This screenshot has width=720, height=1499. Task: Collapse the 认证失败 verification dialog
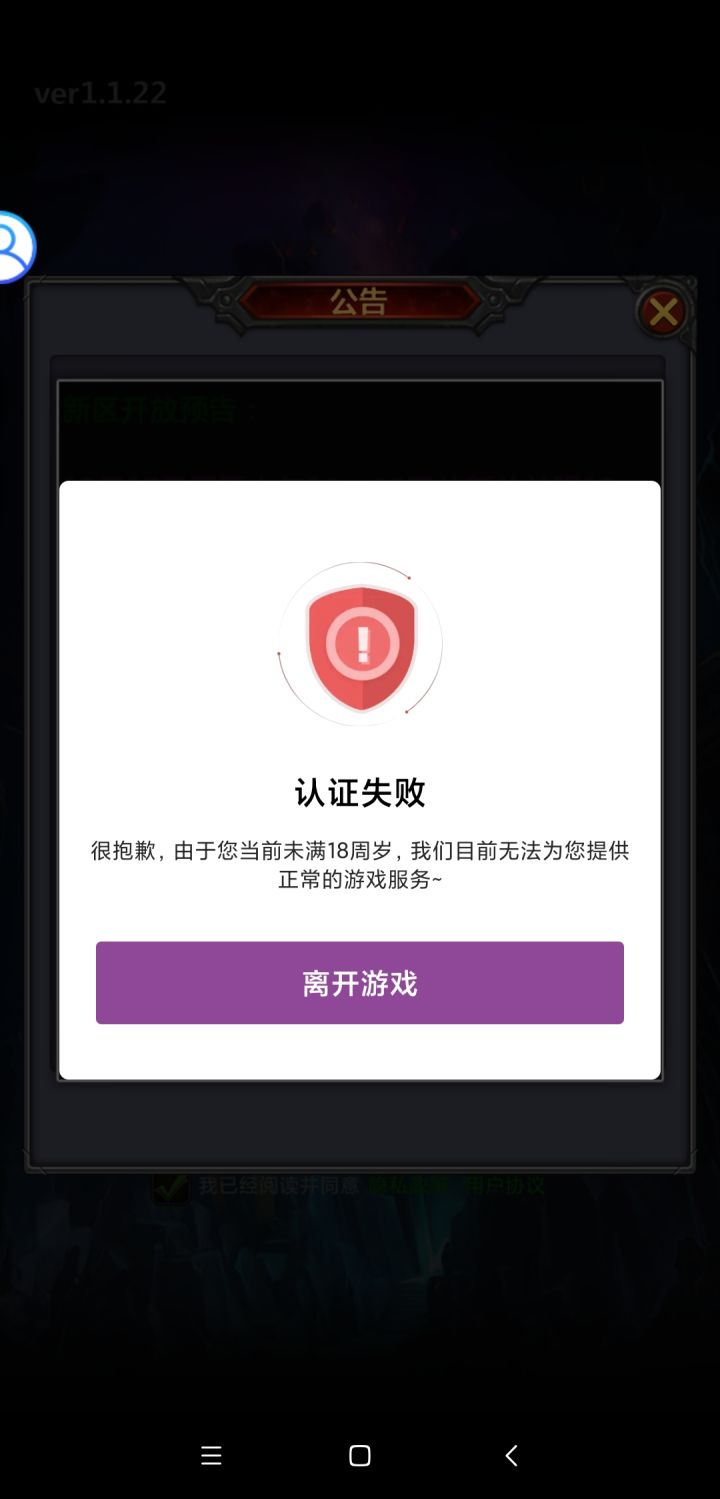coord(360,983)
